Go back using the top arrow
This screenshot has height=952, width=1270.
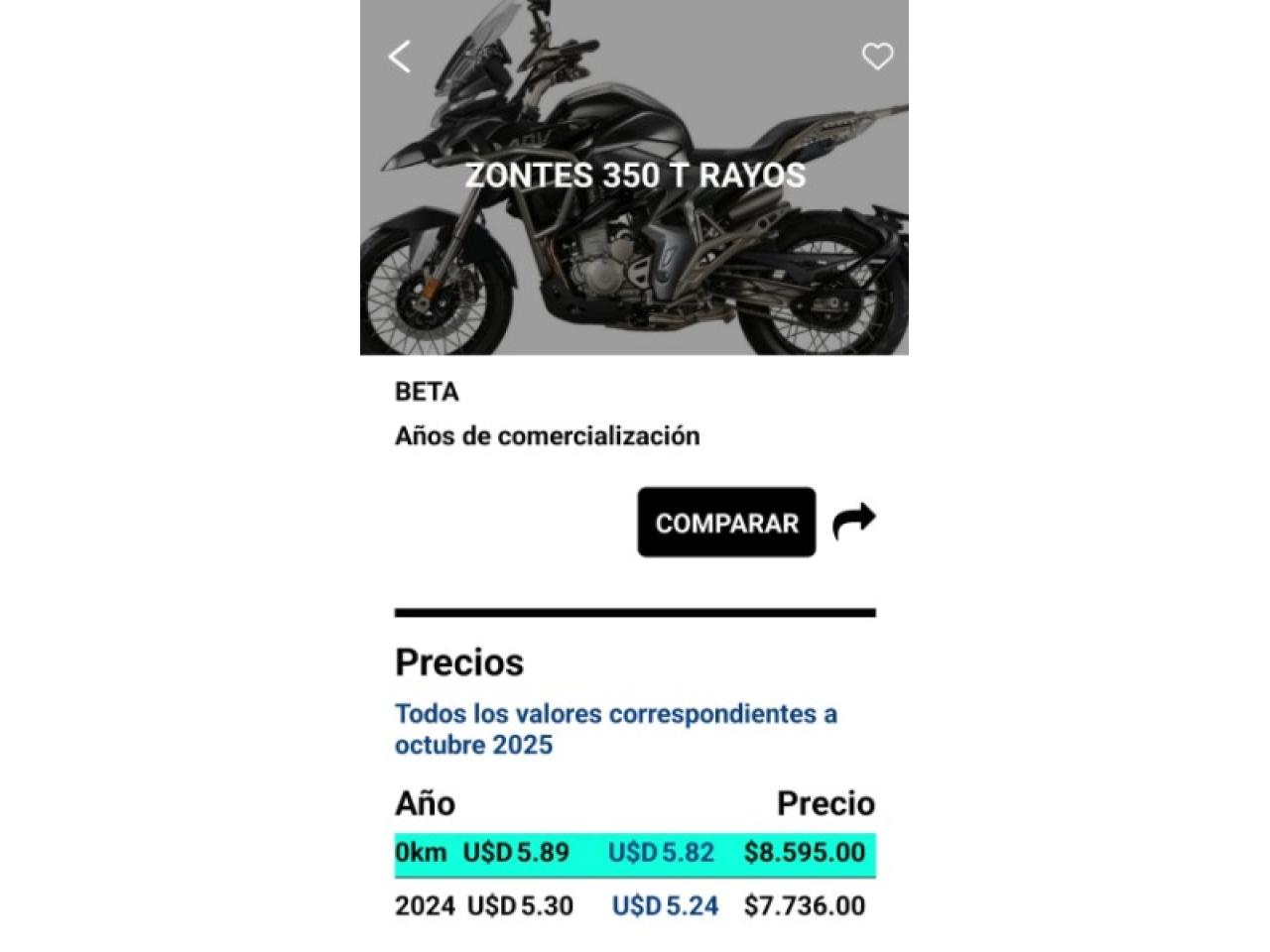tap(399, 57)
